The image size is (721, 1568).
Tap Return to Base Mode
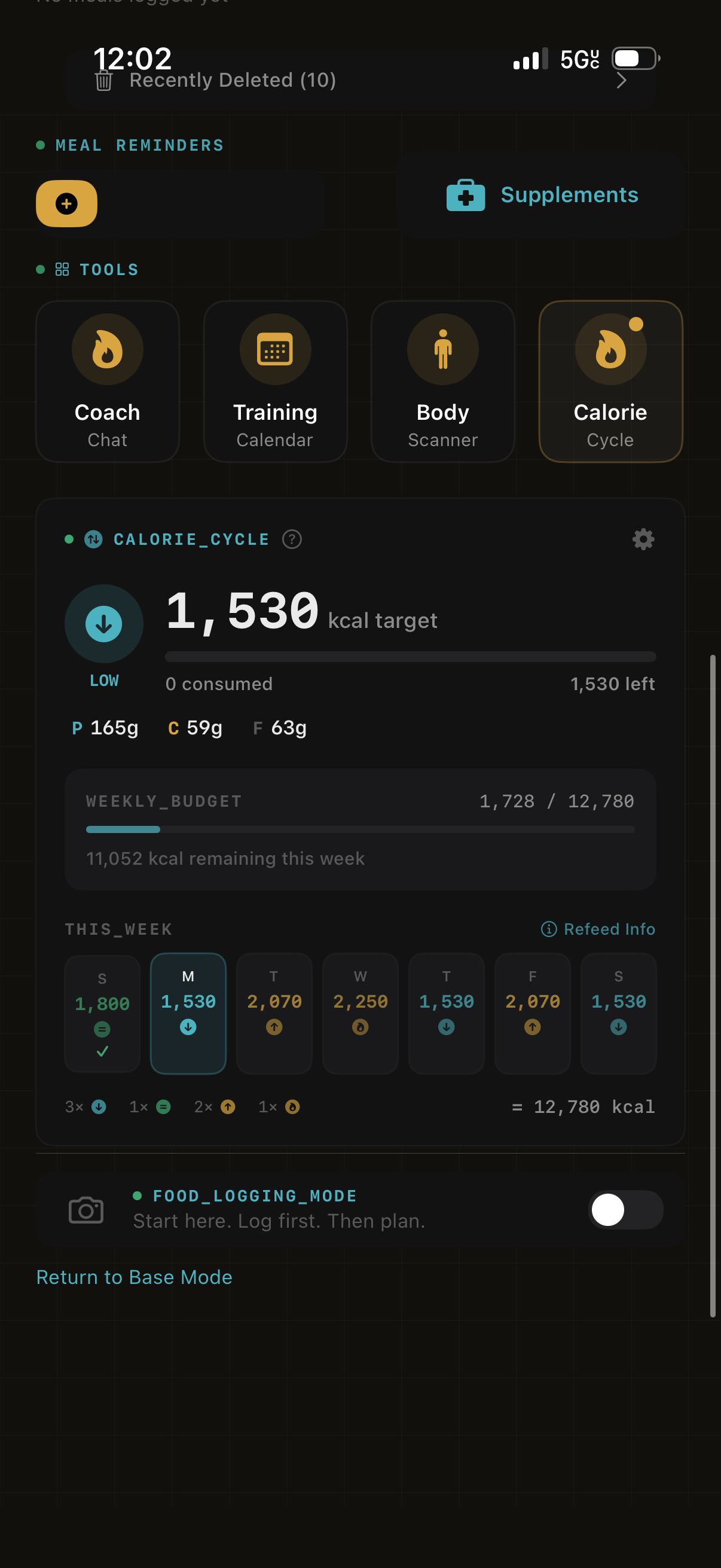pyautogui.click(x=135, y=1277)
